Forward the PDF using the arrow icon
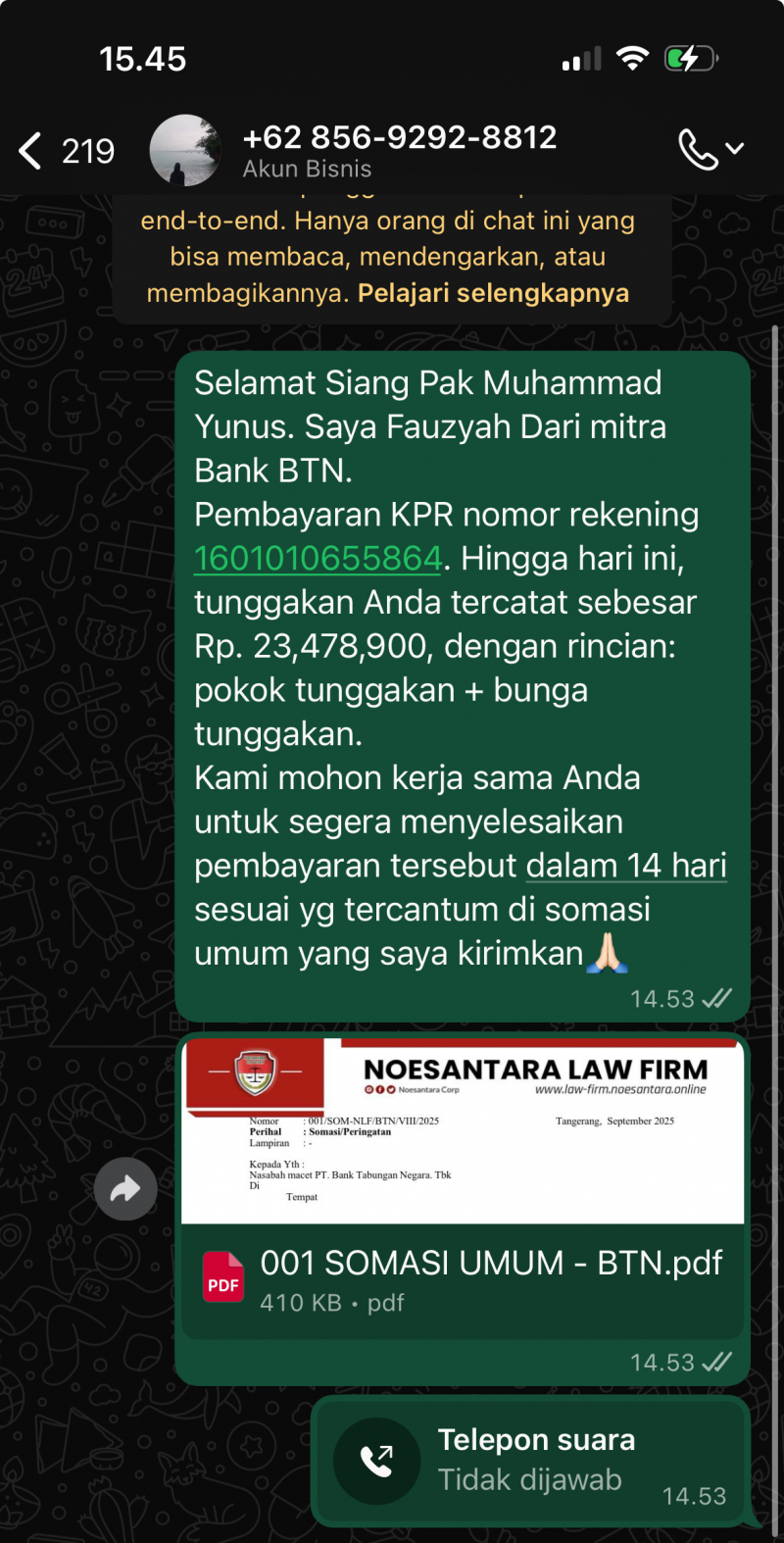 (125, 1189)
